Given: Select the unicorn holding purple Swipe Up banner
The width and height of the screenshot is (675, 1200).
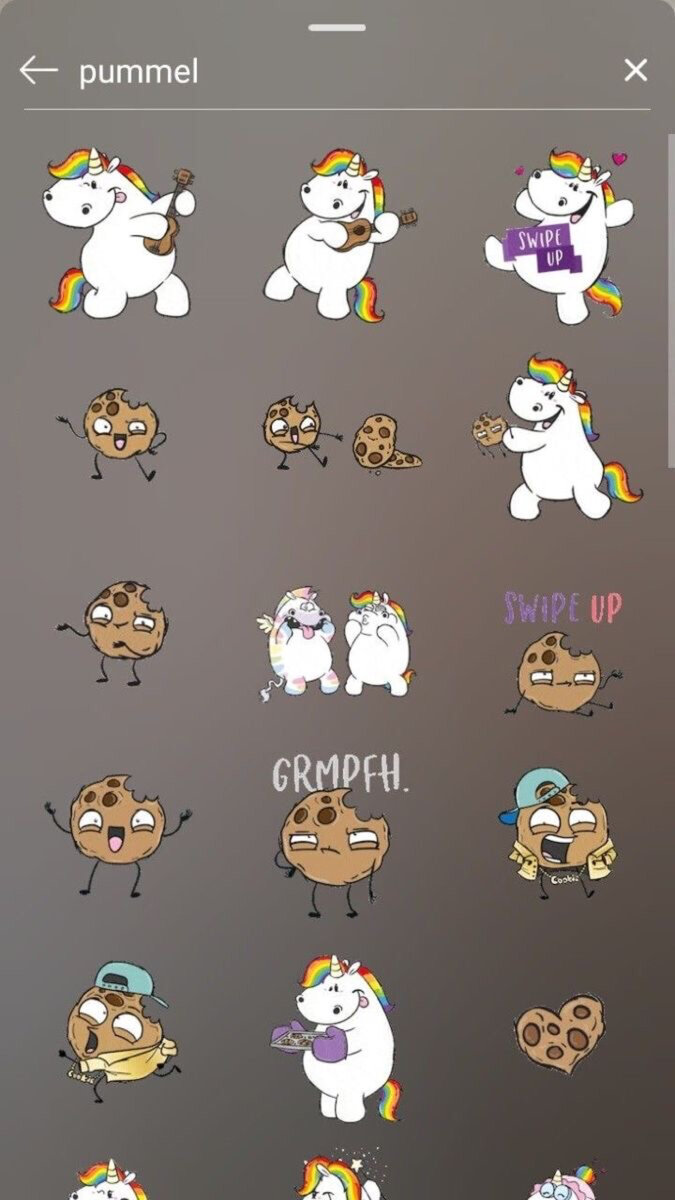Looking at the screenshot, I should click(559, 236).
